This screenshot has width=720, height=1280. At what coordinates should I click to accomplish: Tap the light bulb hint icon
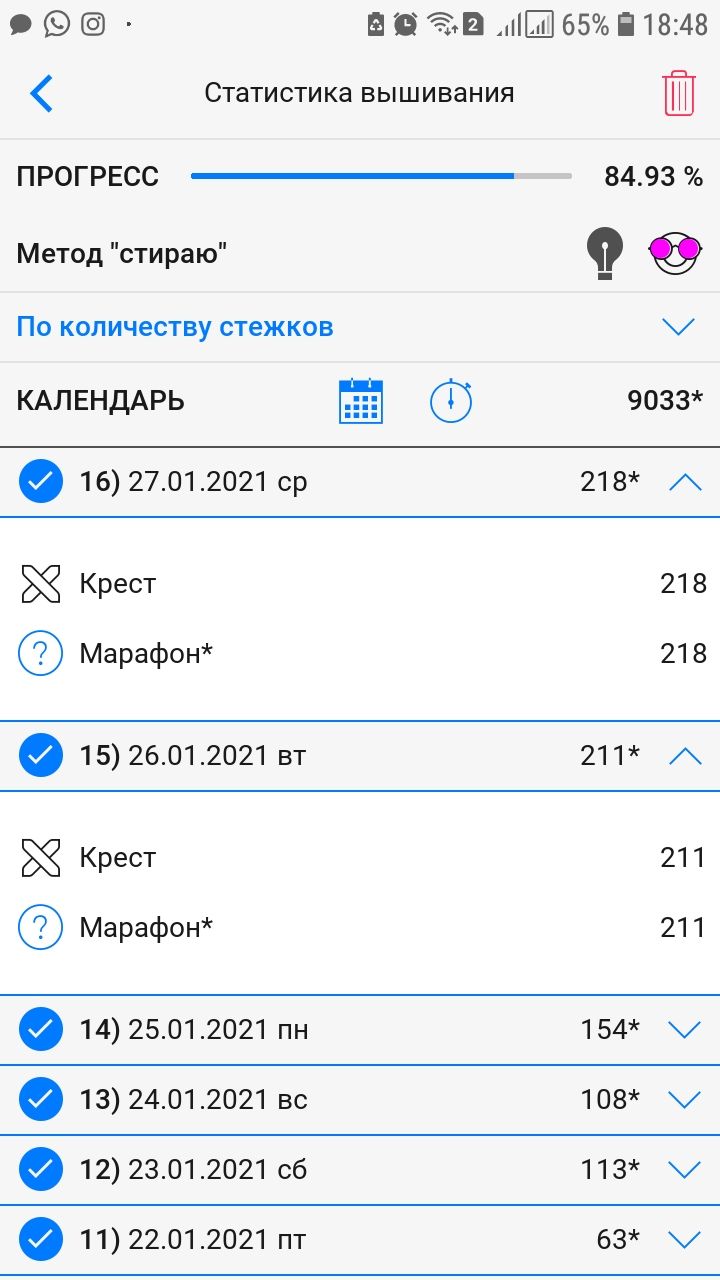pos(604,252)
